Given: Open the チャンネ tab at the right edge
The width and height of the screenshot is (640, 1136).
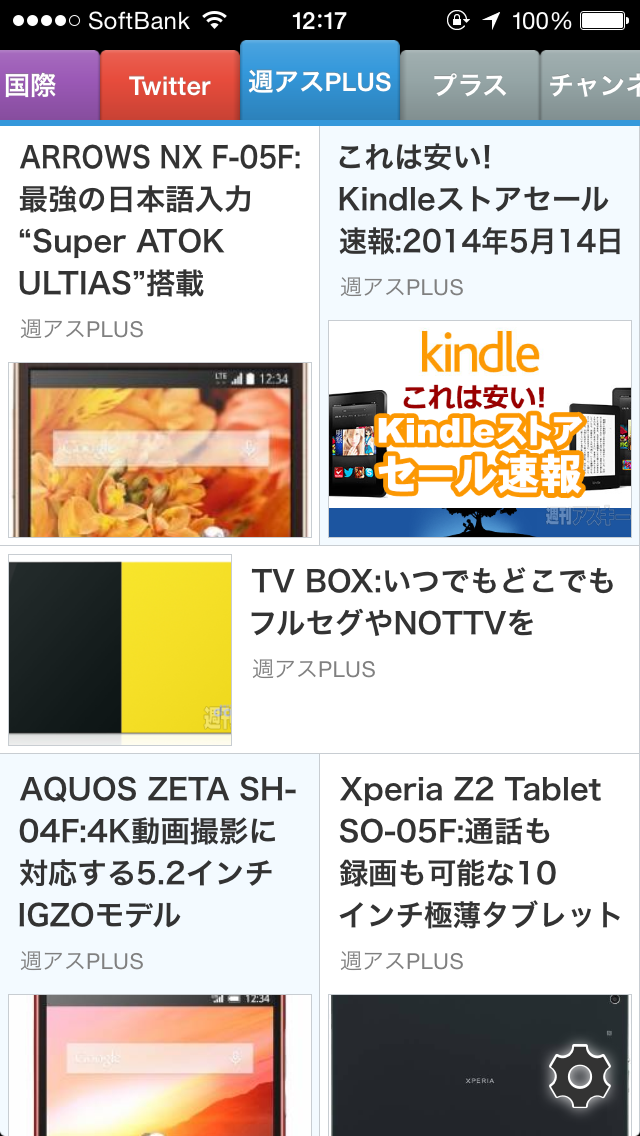Looking at the screenshot, I should 590,85.
